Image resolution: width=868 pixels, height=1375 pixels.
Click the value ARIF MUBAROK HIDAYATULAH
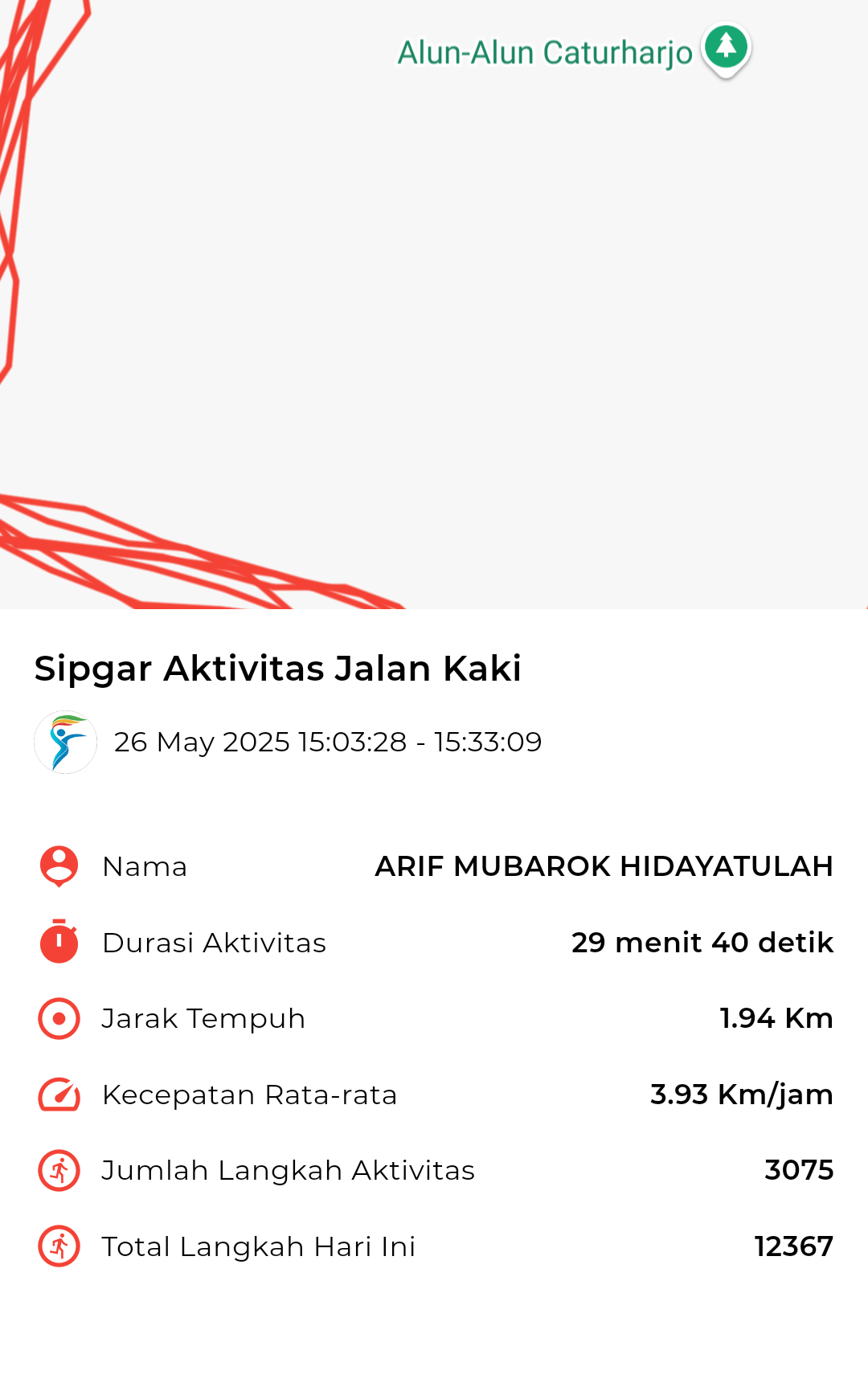point(604,866)
